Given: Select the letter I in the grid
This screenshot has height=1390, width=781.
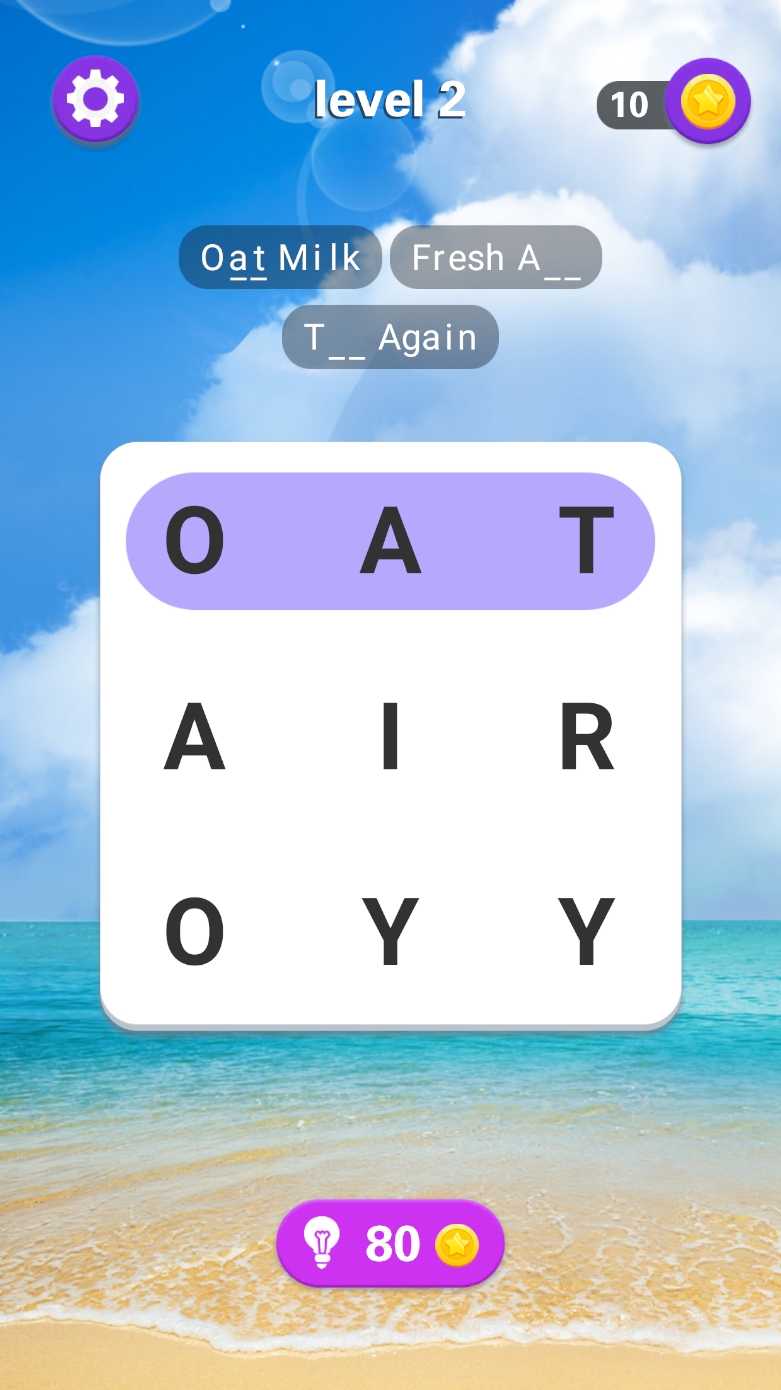Looking at the screenshot, I should click(390, 738).
